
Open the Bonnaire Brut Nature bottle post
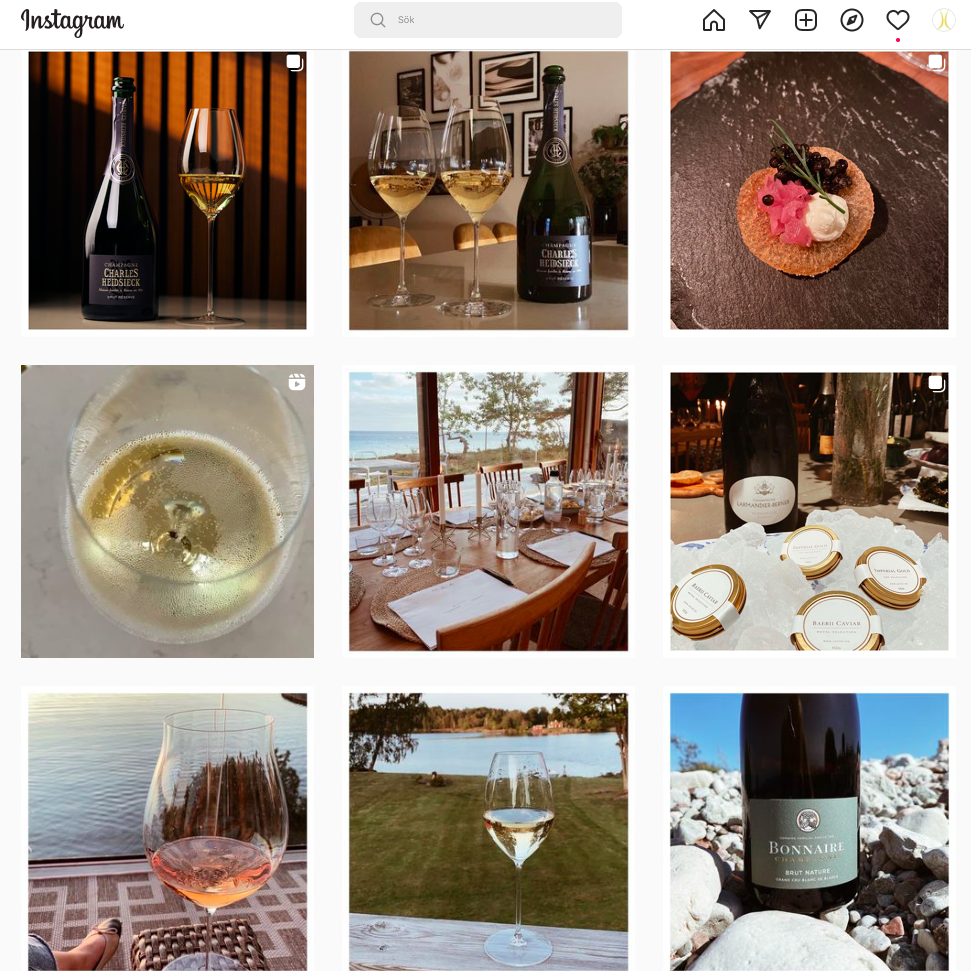[x=809, y=830]
